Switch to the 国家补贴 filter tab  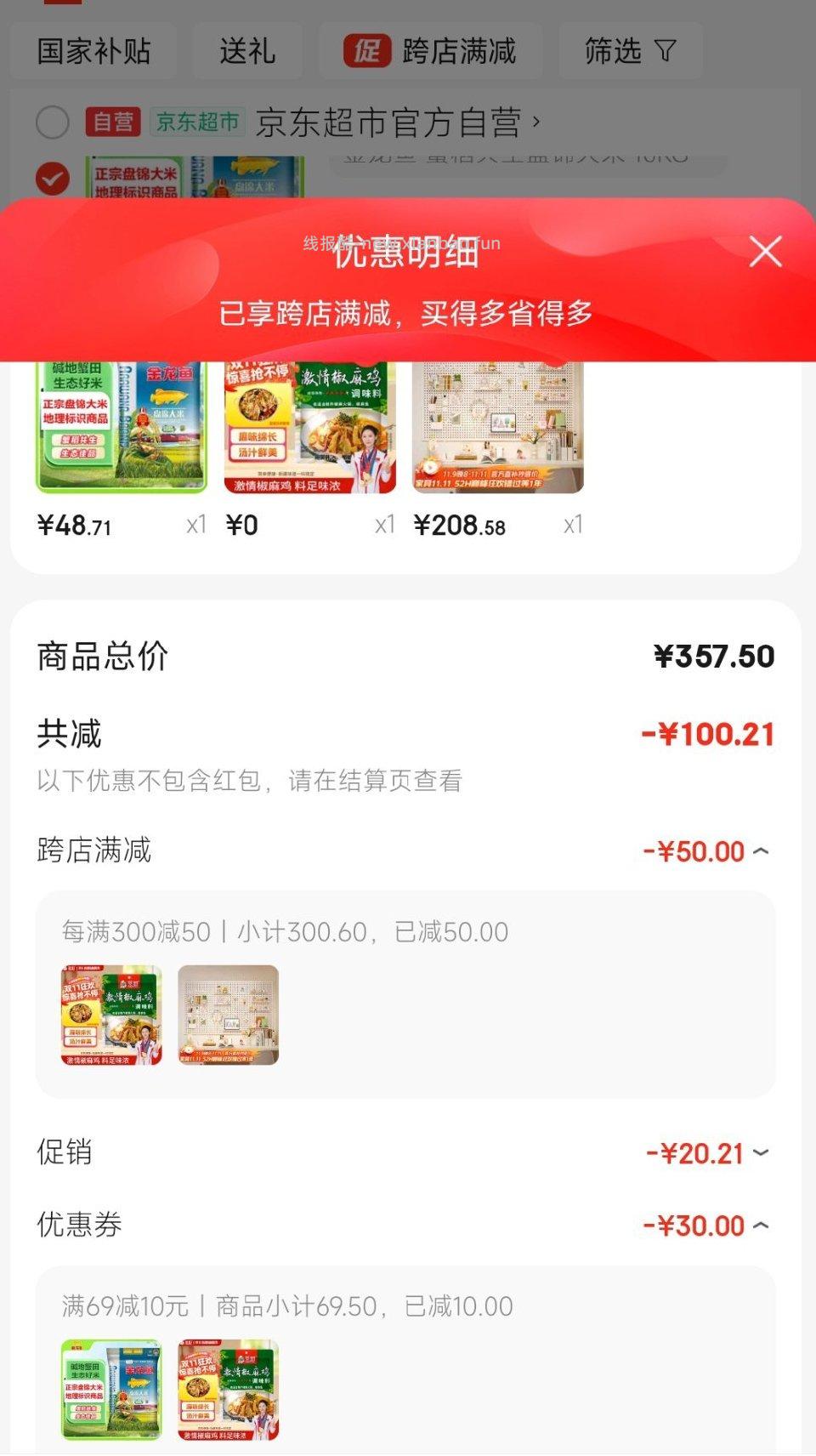[93, 53]
